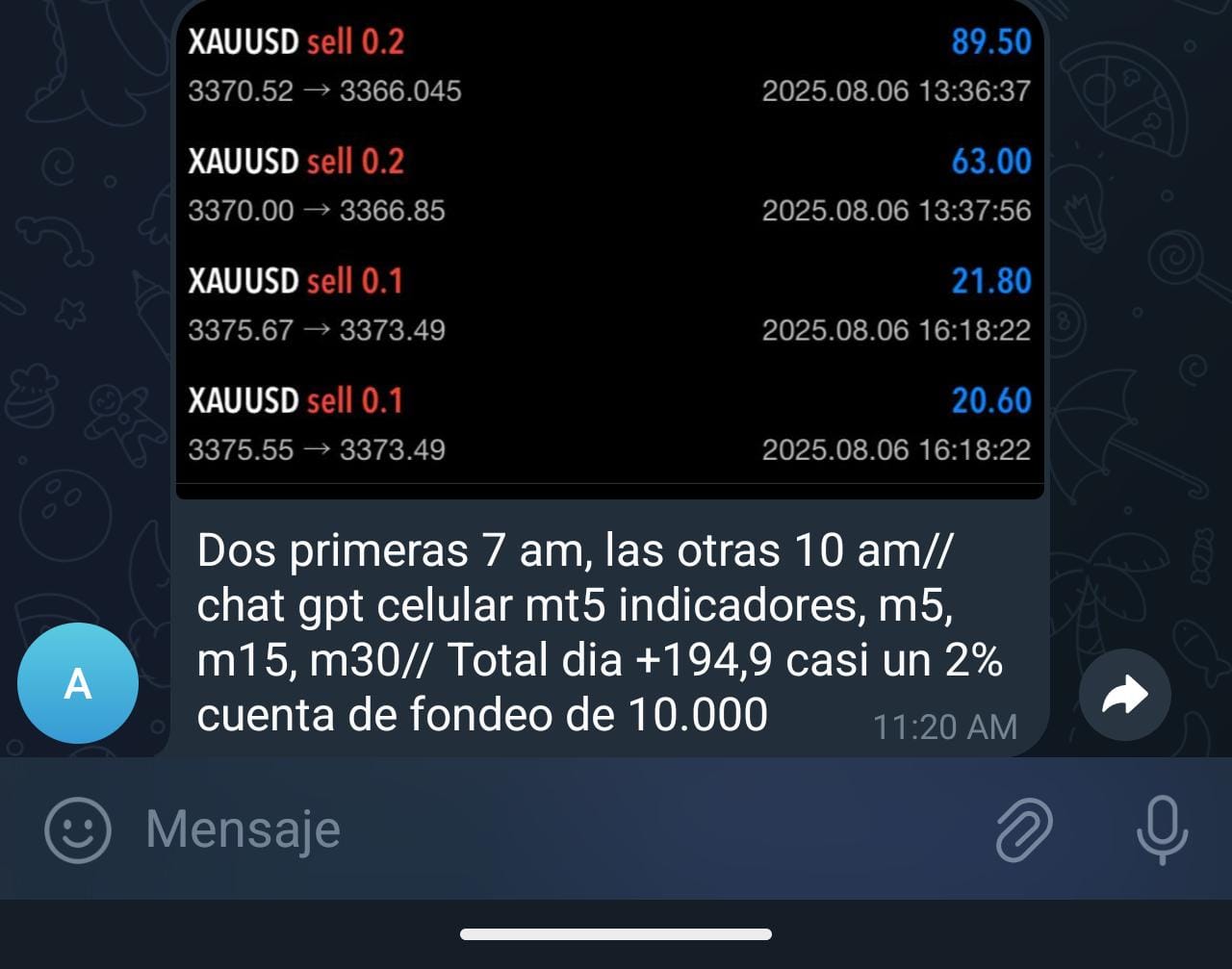Image resolution: width=1232 pixels, height=969 pixels.
Task: Forward the message with the arrow button
Action: 1125,694
